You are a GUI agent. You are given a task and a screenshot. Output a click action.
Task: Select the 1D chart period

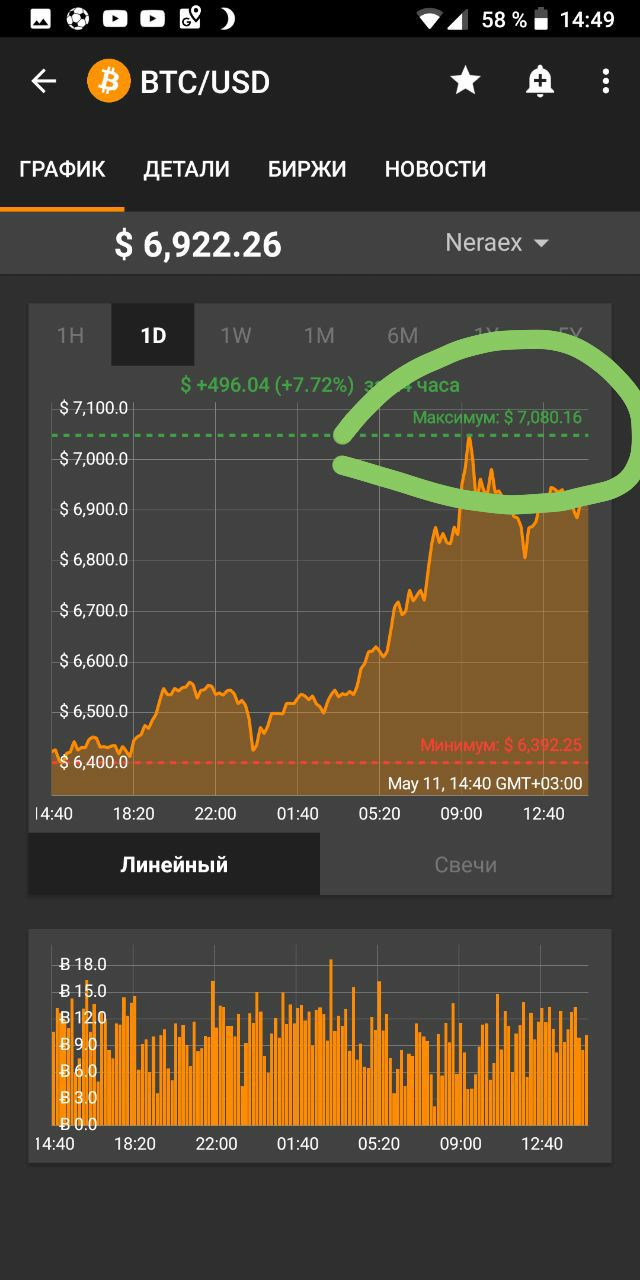153,335
